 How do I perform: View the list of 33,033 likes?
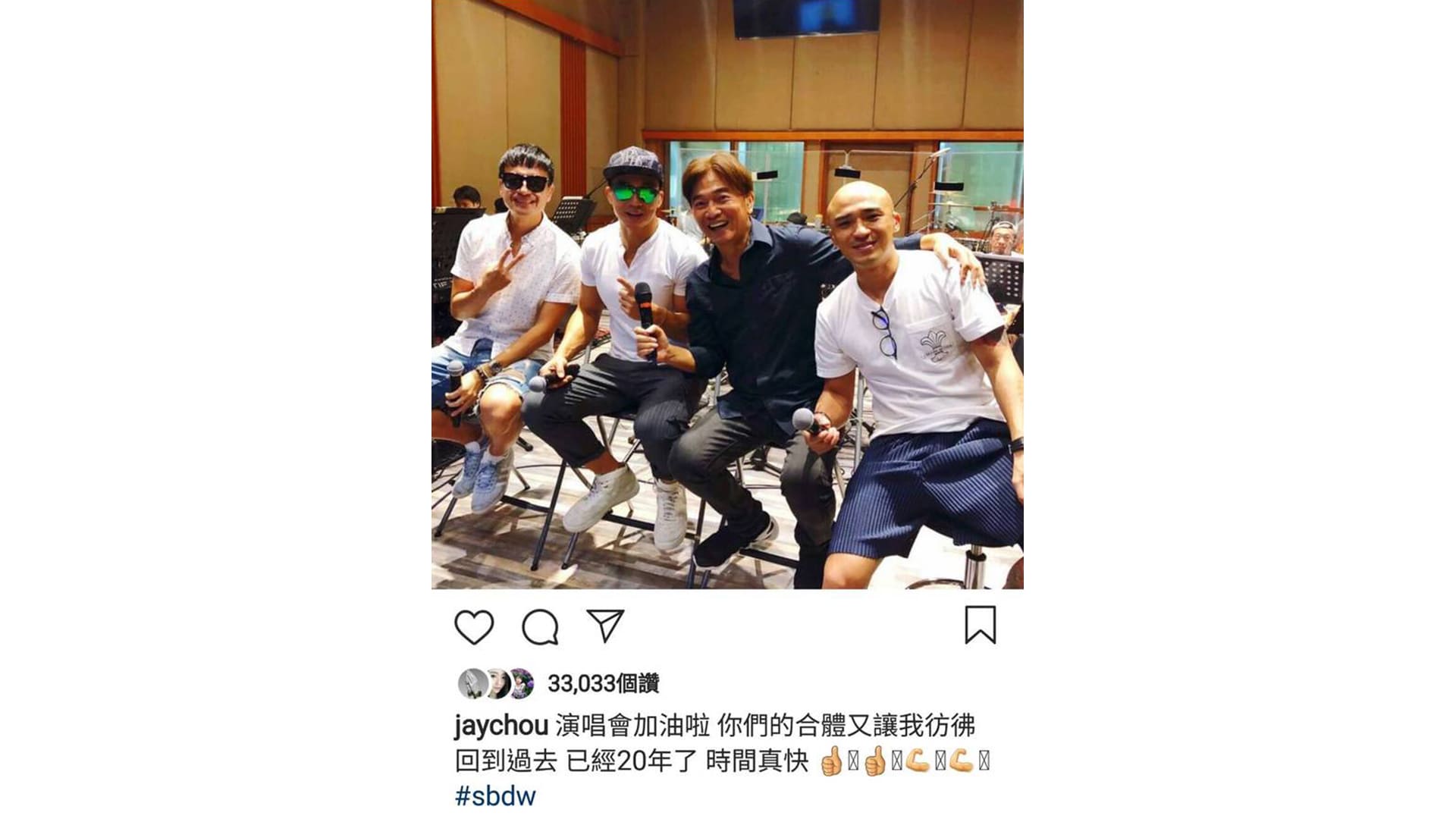click(603, 684)
